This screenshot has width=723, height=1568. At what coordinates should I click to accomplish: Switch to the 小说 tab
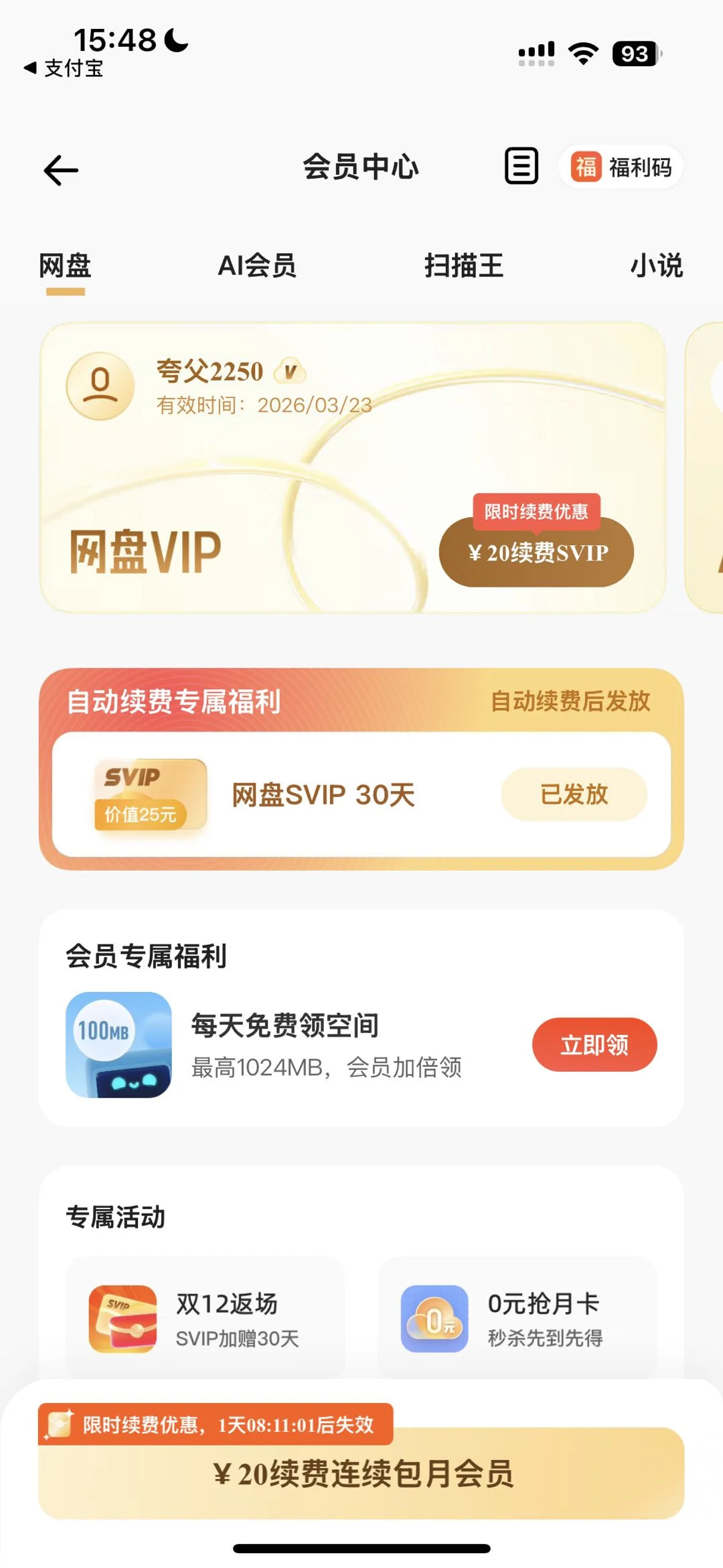[x=656, y=266]
